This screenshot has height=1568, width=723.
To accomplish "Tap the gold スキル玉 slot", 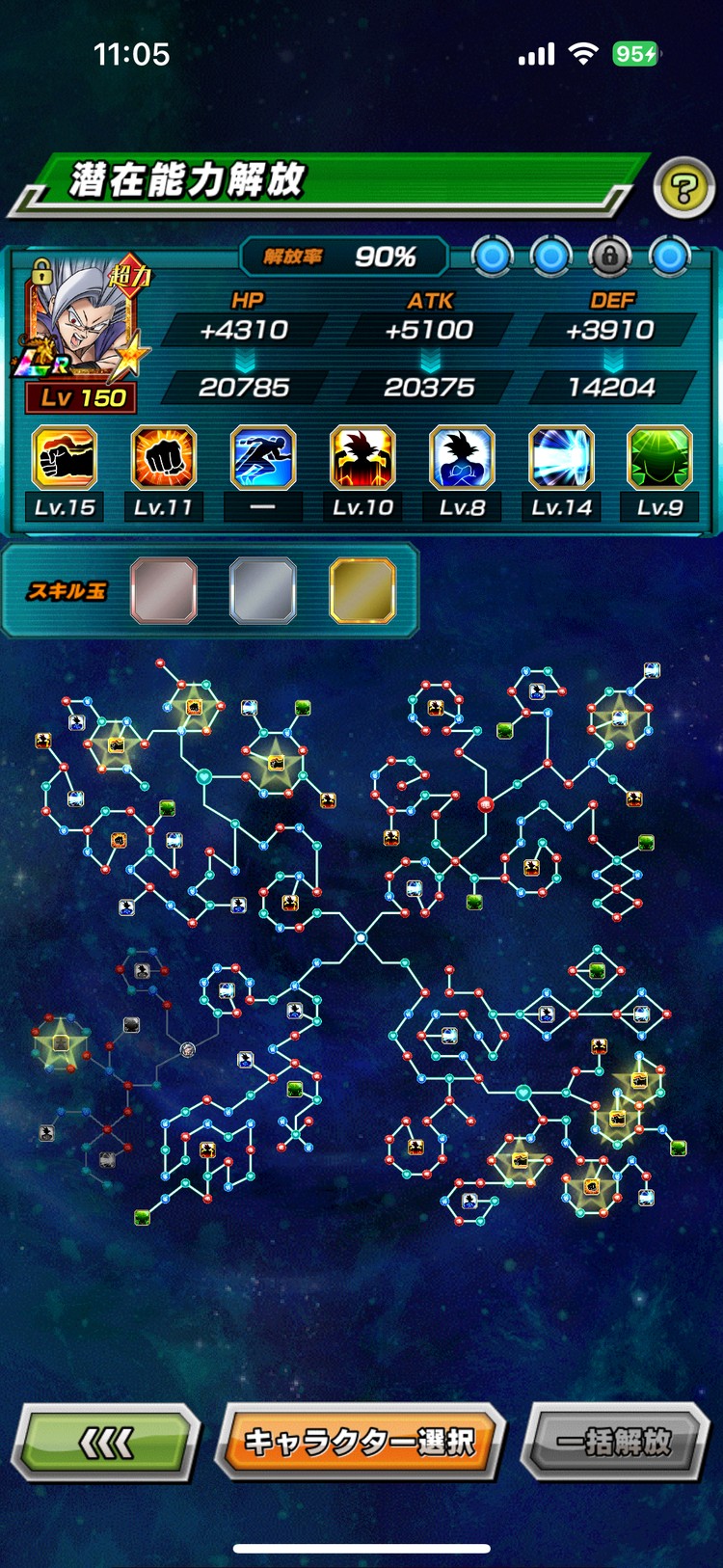I will (x=362, y=590).
